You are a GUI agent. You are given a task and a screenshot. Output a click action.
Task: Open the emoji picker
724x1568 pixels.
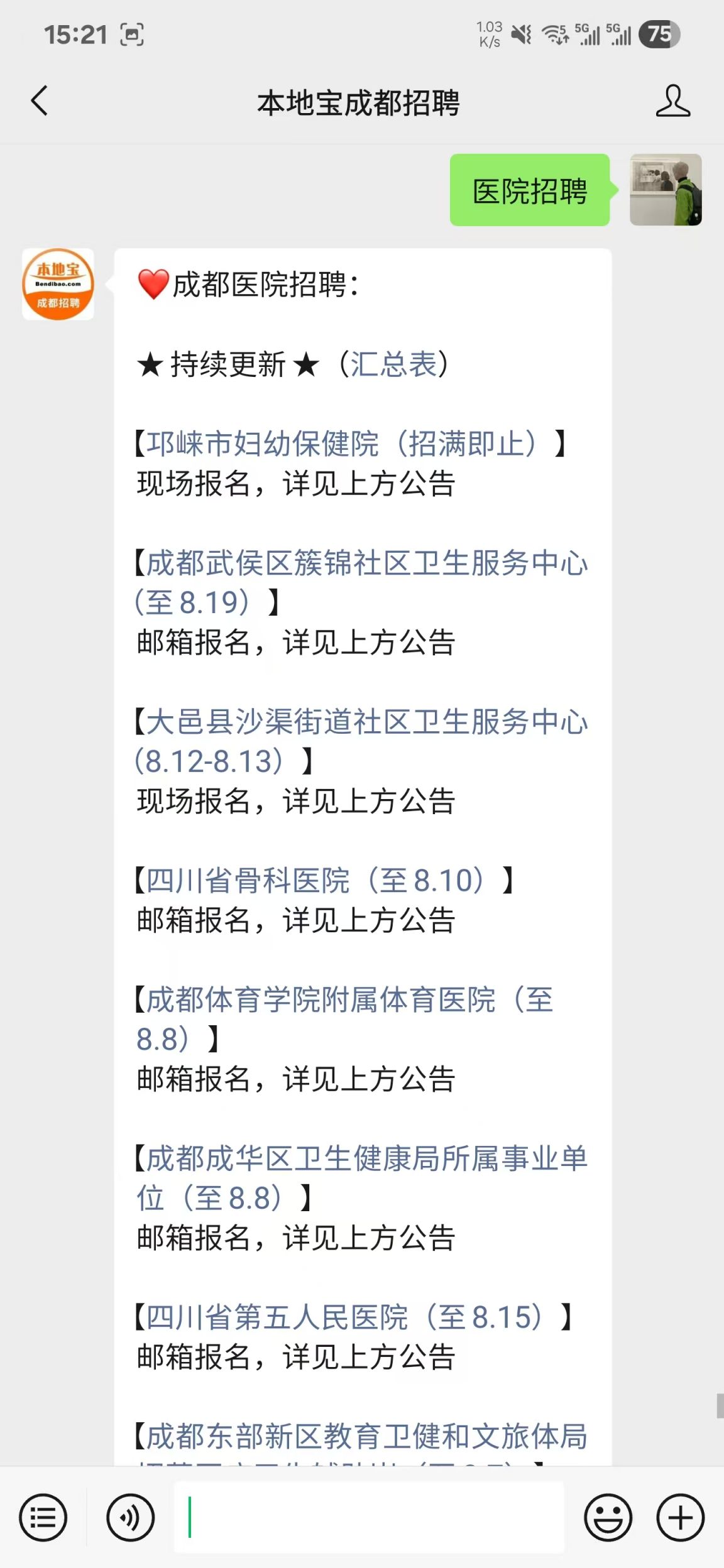pos(608,1518)
